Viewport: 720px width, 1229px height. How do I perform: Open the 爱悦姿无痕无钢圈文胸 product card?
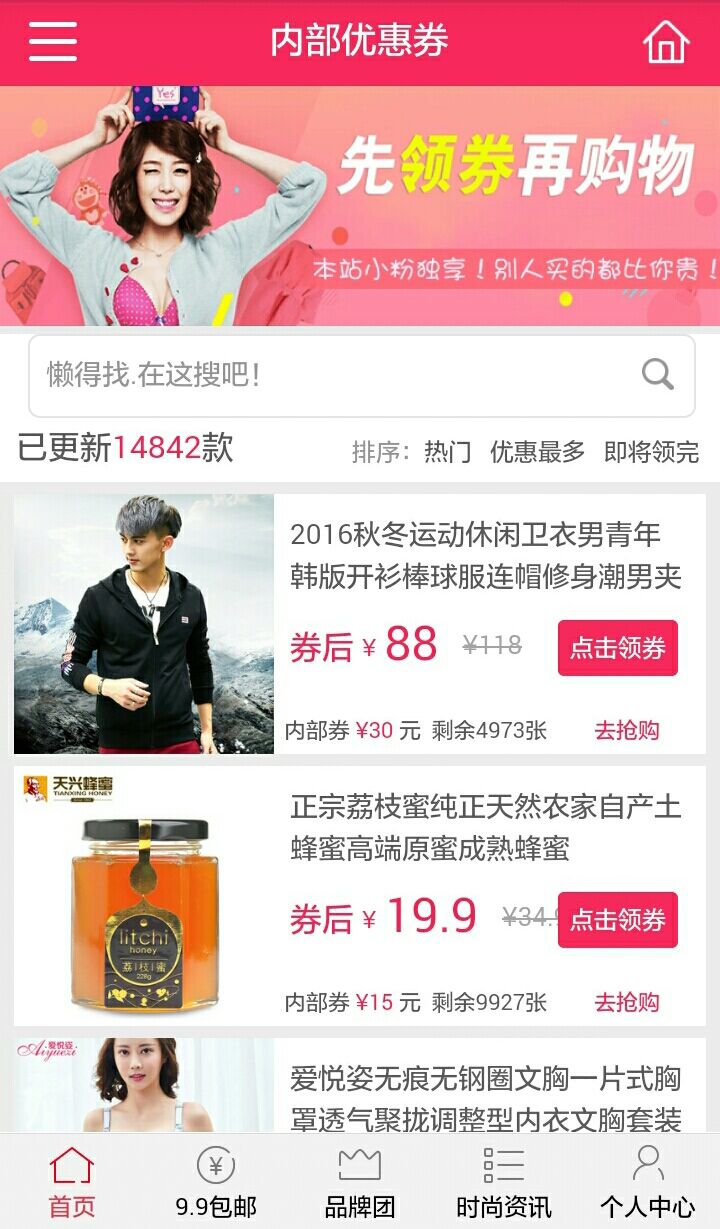pyautogui.click(x=485, y=1098)
